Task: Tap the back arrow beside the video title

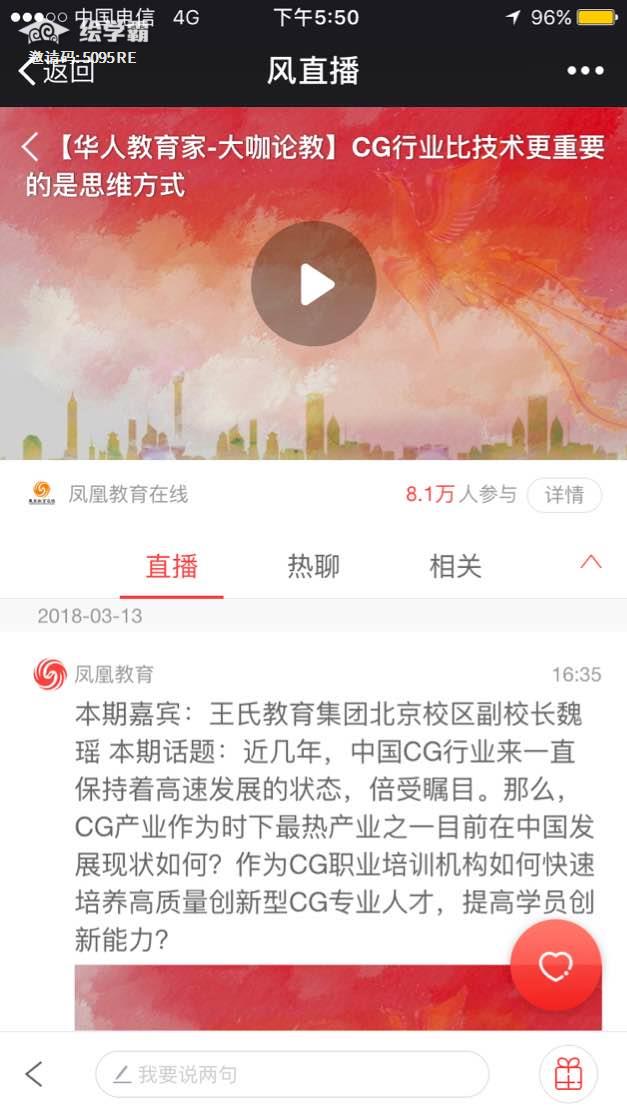Action: coord(30,148)
